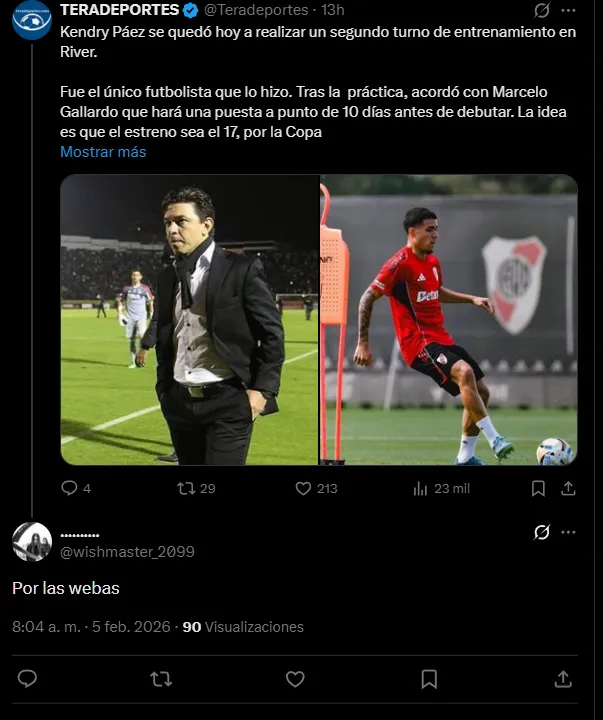Open overflow menu on TERADEPORTES post
603x720 pixels.
(568, 10)
